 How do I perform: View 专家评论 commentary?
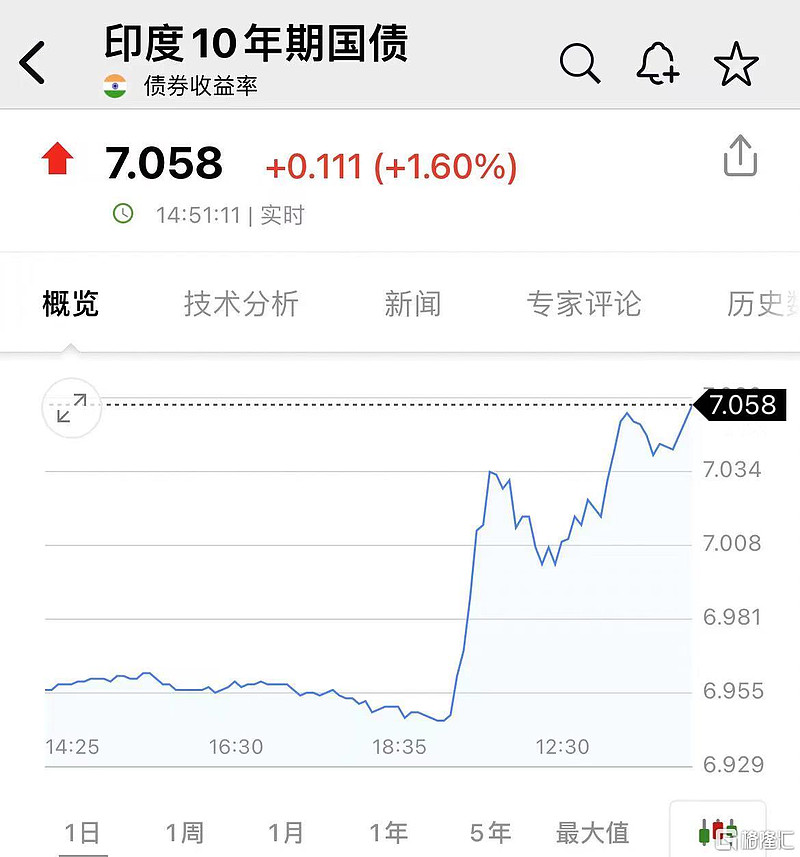[583, 305]
